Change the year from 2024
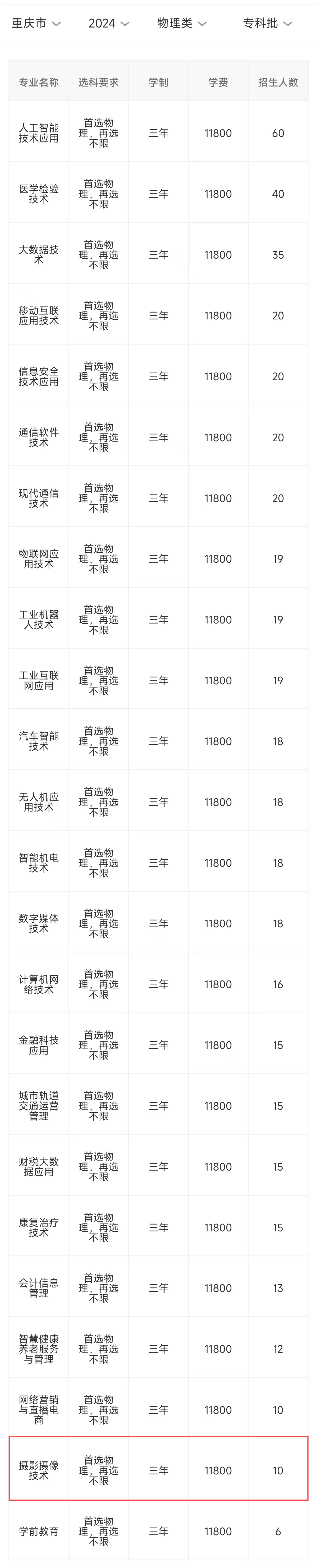 (x=108, y=23)
